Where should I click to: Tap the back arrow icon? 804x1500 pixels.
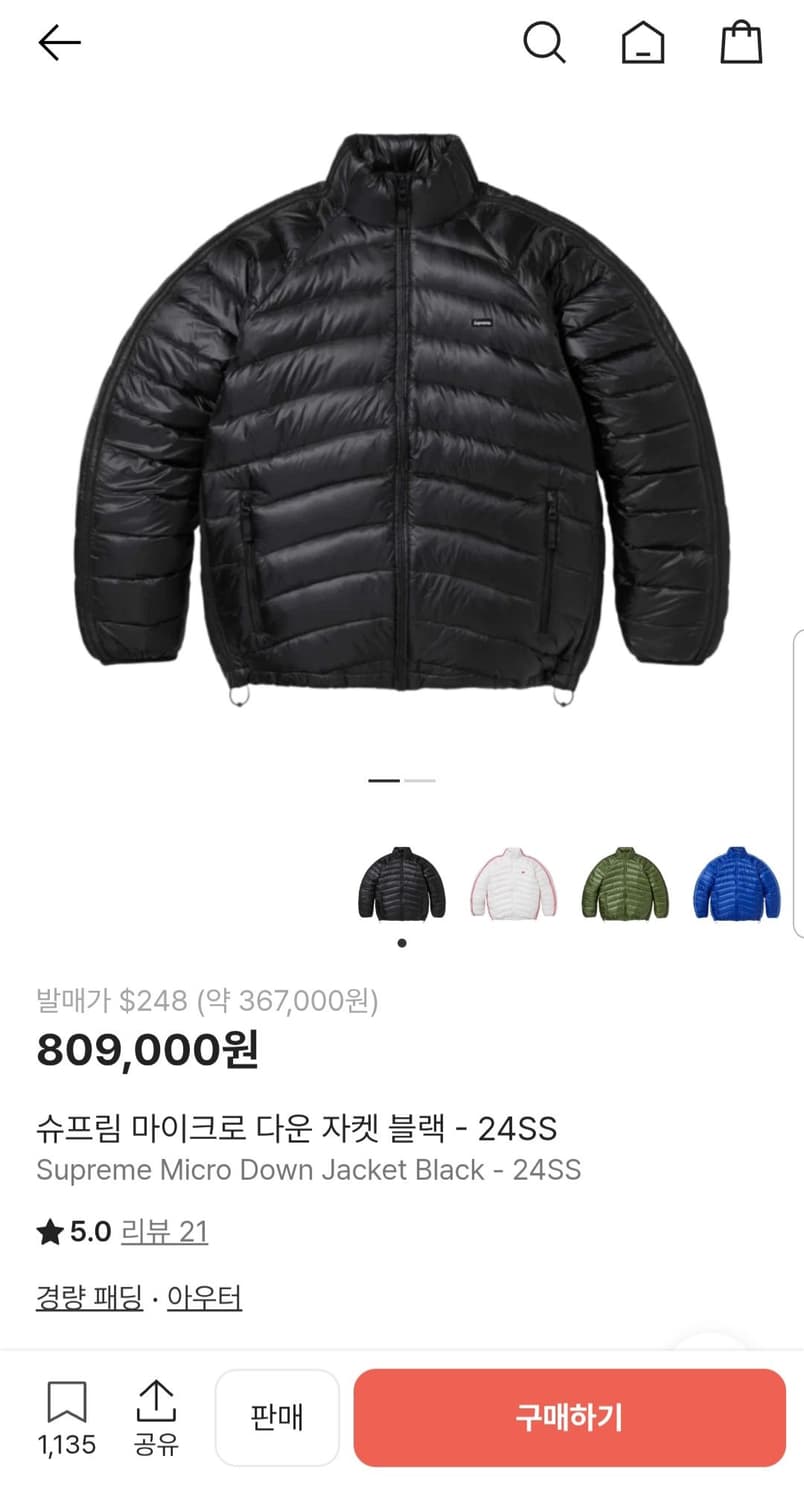(59, 42)
